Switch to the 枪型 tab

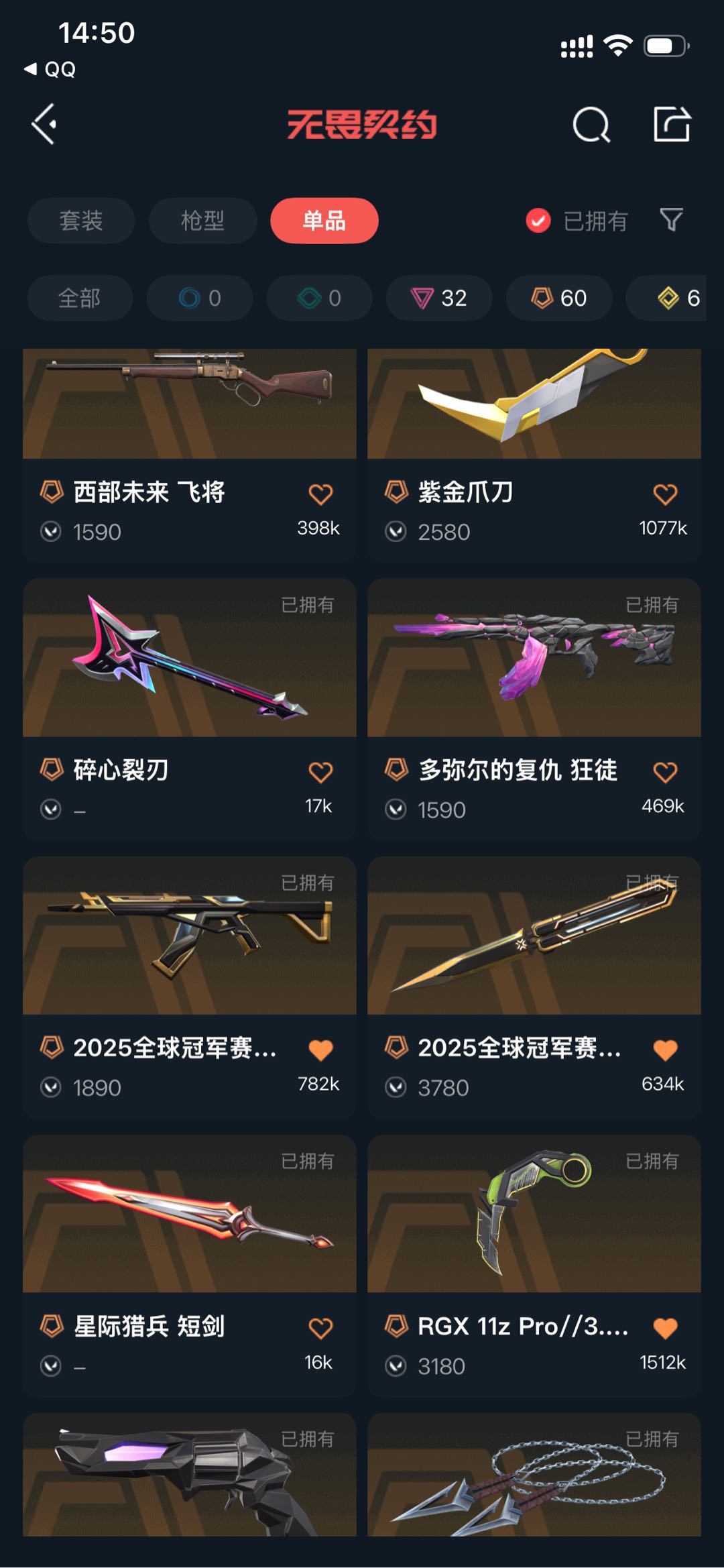click(202, 221)
